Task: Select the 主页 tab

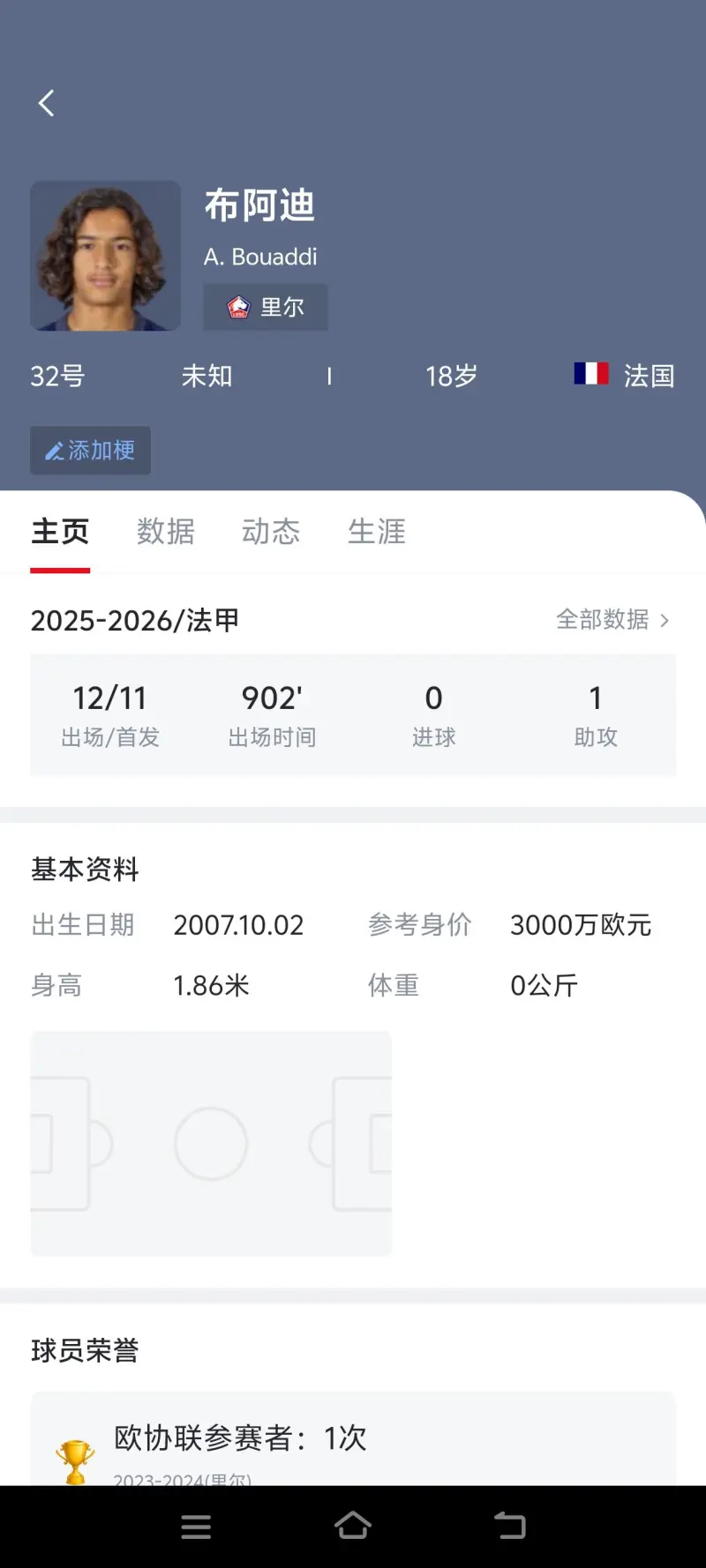Action: pyautogui.click(x=60, y=532)
